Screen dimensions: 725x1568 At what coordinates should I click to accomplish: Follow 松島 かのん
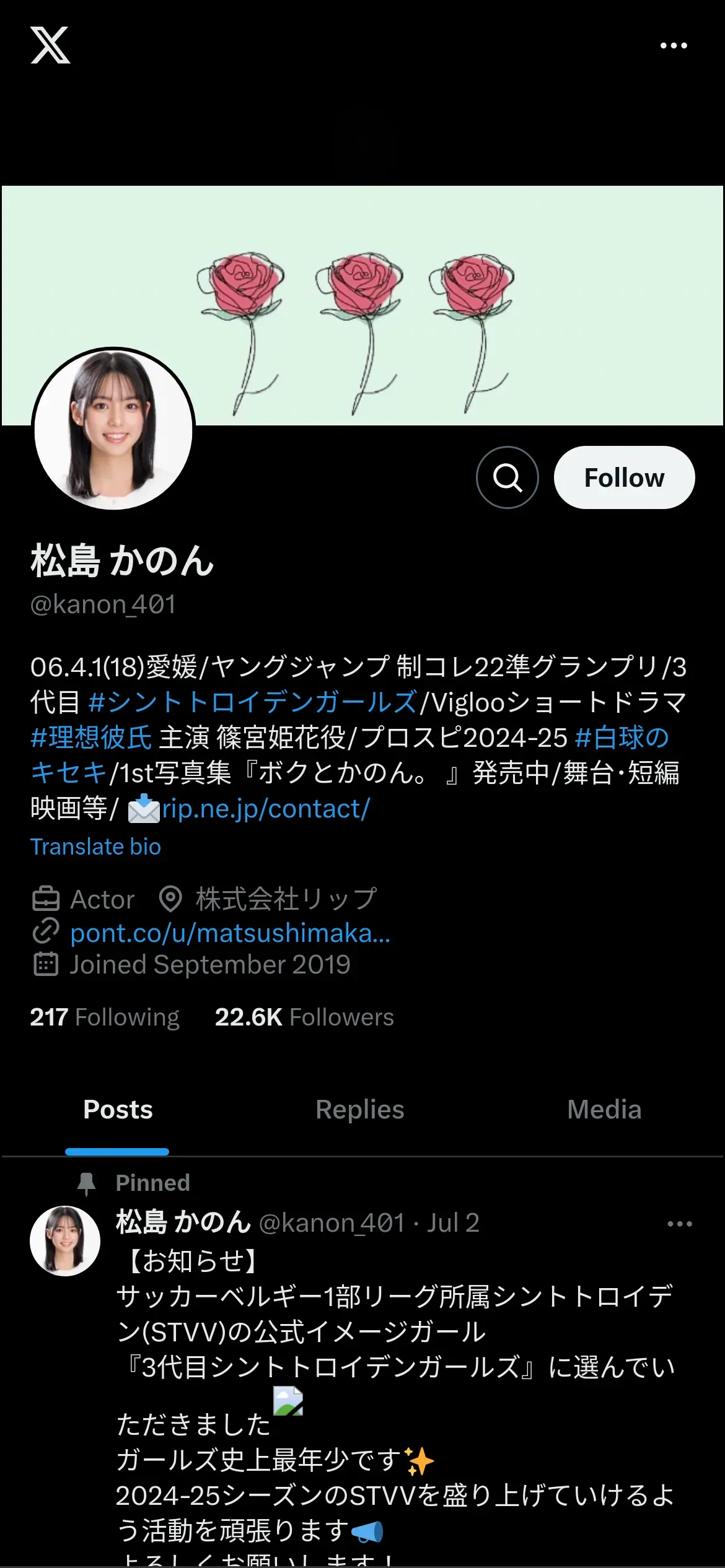624,477
